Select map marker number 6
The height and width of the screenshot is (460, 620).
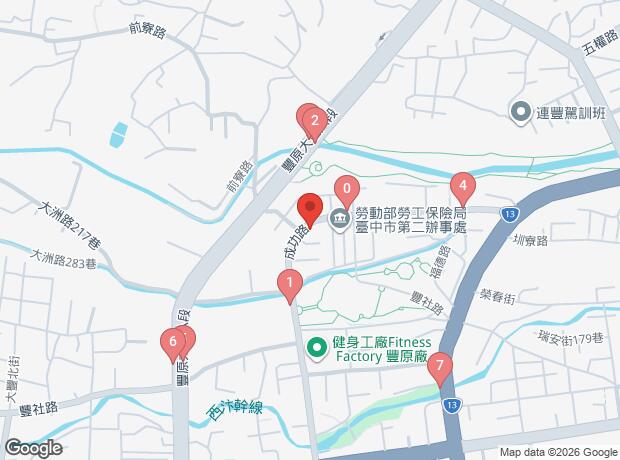point(173,345)
